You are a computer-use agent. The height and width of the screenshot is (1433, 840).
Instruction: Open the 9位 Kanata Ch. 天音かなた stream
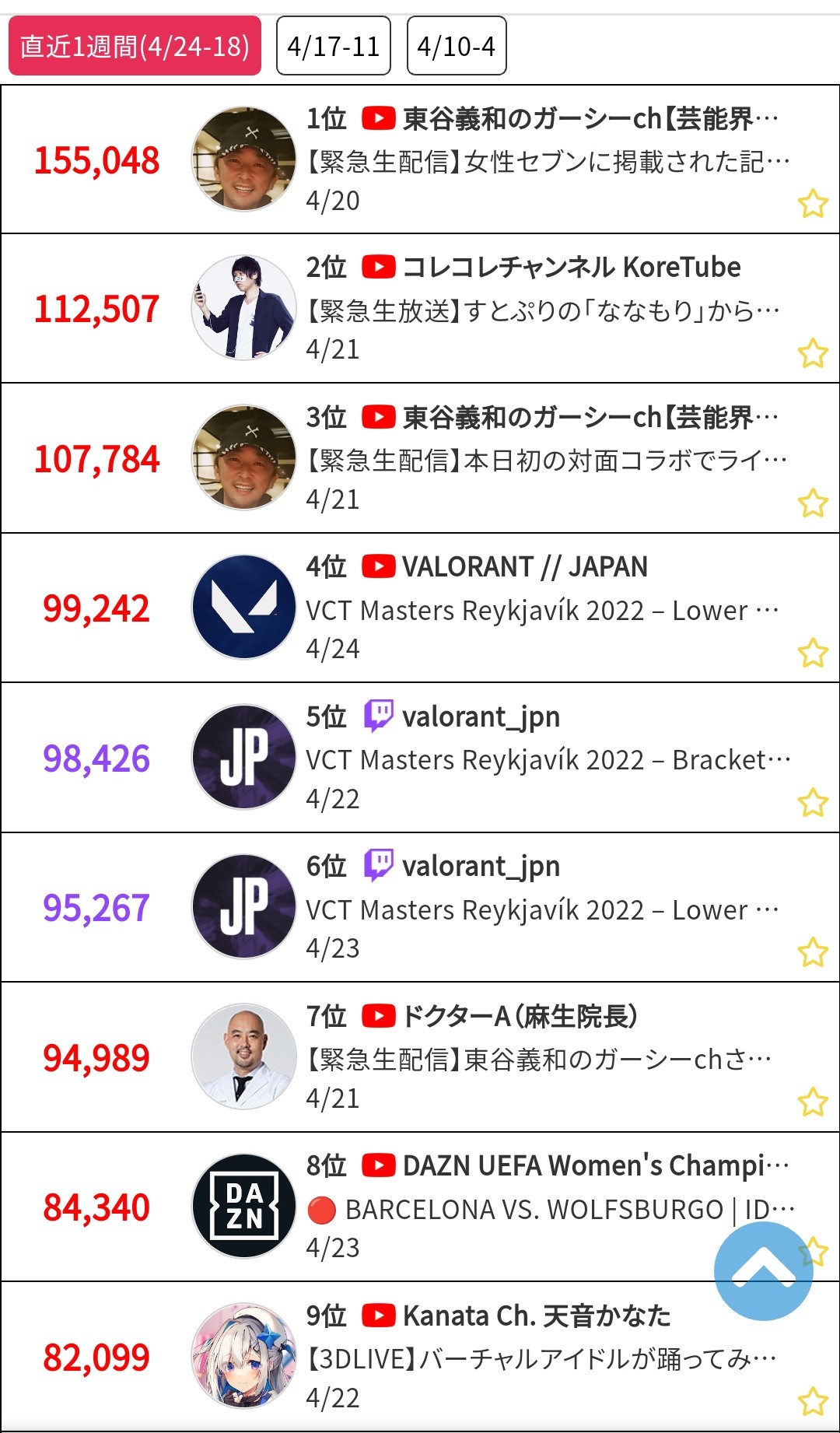544,1358
